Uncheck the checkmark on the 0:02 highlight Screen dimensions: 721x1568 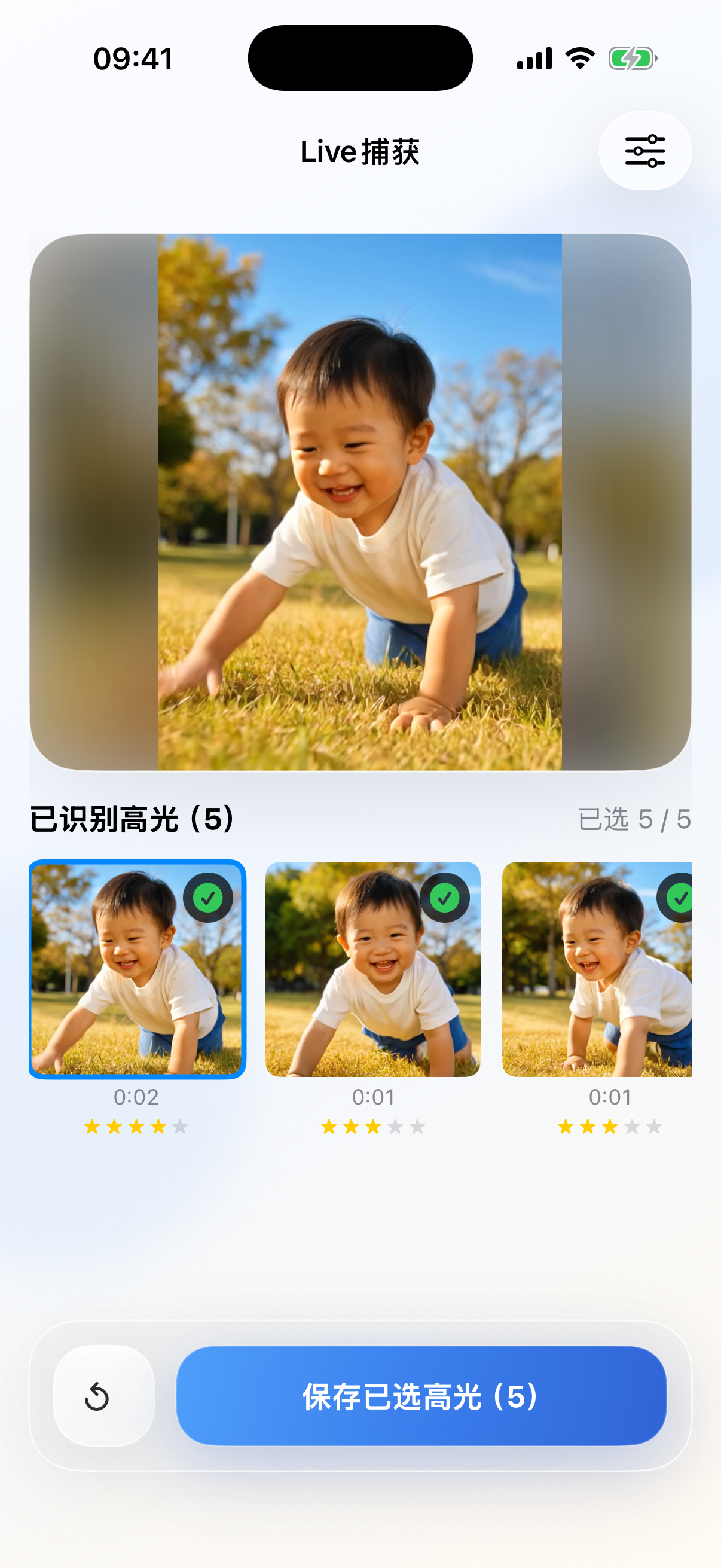coord(208,898)
